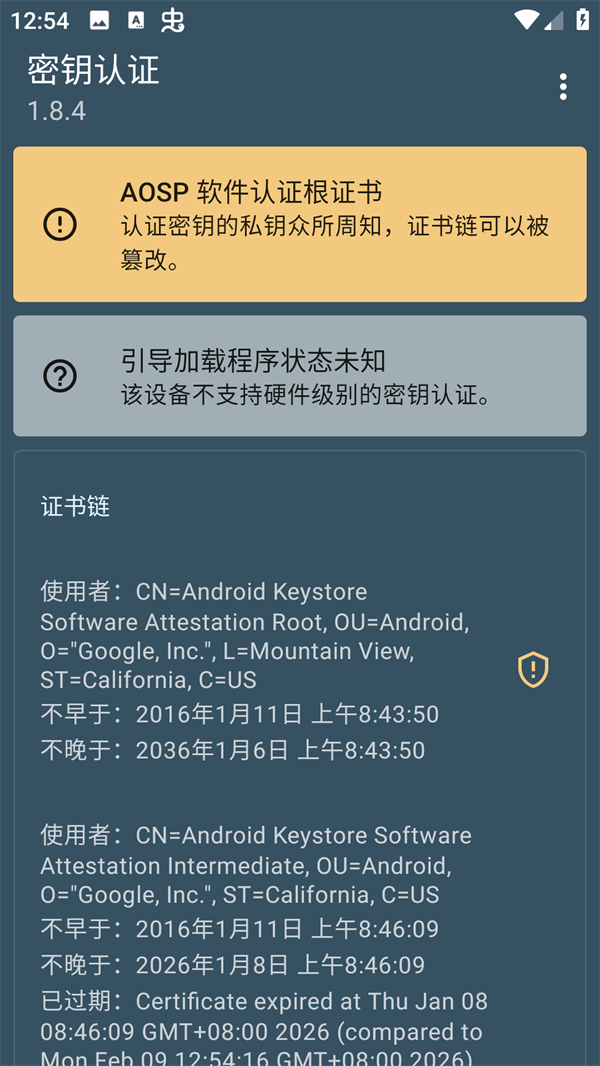Open the Android Keystore Software Attestation Root entry
The width and height of the screenshot is (600, 1066).
pyautogui.click(x=300, y=670)
